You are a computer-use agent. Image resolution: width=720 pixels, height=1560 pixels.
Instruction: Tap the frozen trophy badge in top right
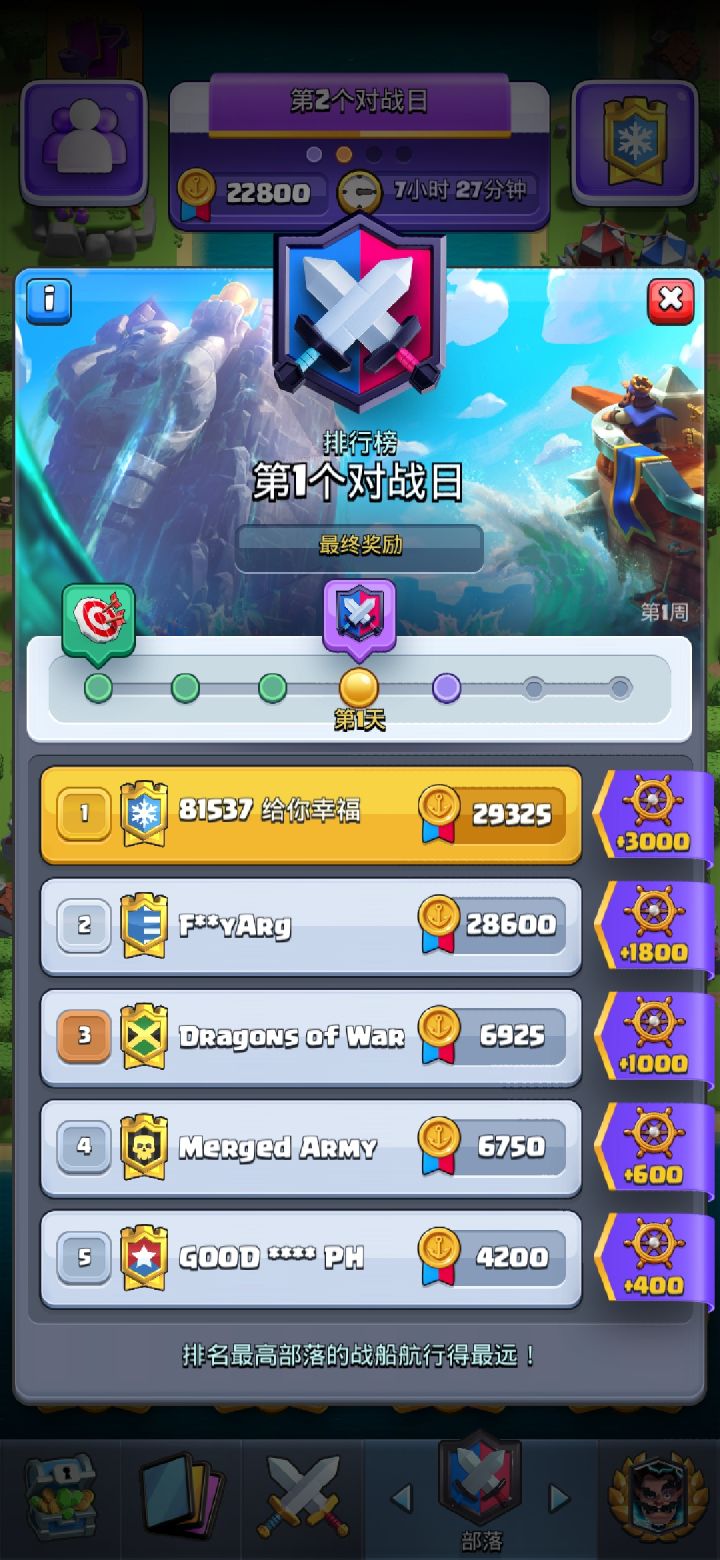point(636,140)
